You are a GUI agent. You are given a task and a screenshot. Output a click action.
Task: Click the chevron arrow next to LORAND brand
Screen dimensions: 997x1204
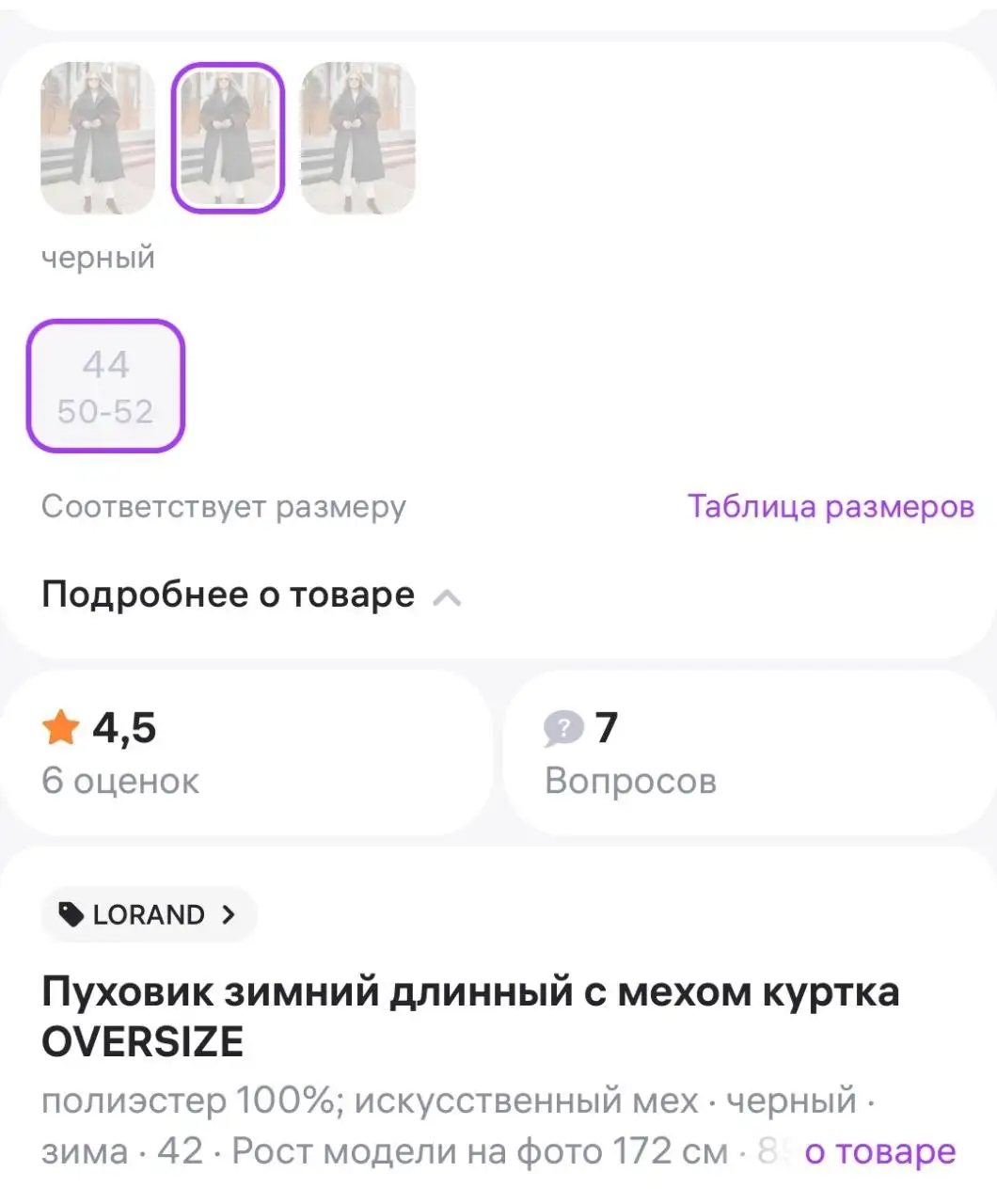click(x=227, y=913)
